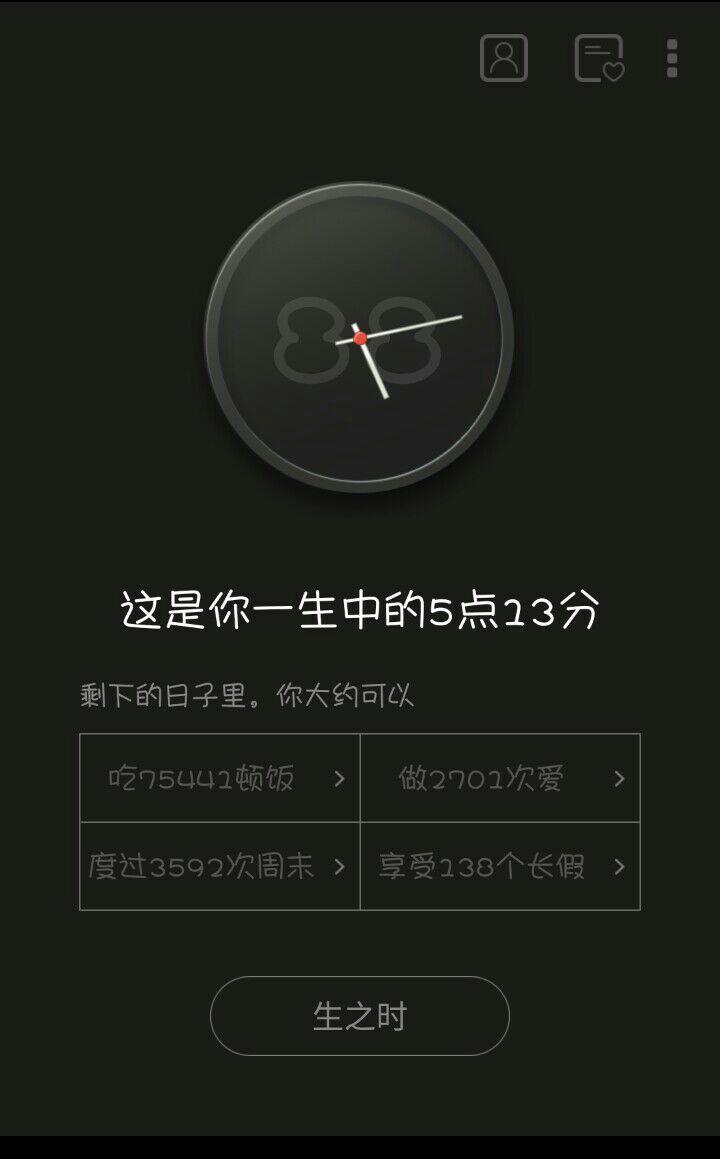The width and height of the screenshot is (720, 1159).
Task: Open the user profile icon
Action: pos(504,58)
